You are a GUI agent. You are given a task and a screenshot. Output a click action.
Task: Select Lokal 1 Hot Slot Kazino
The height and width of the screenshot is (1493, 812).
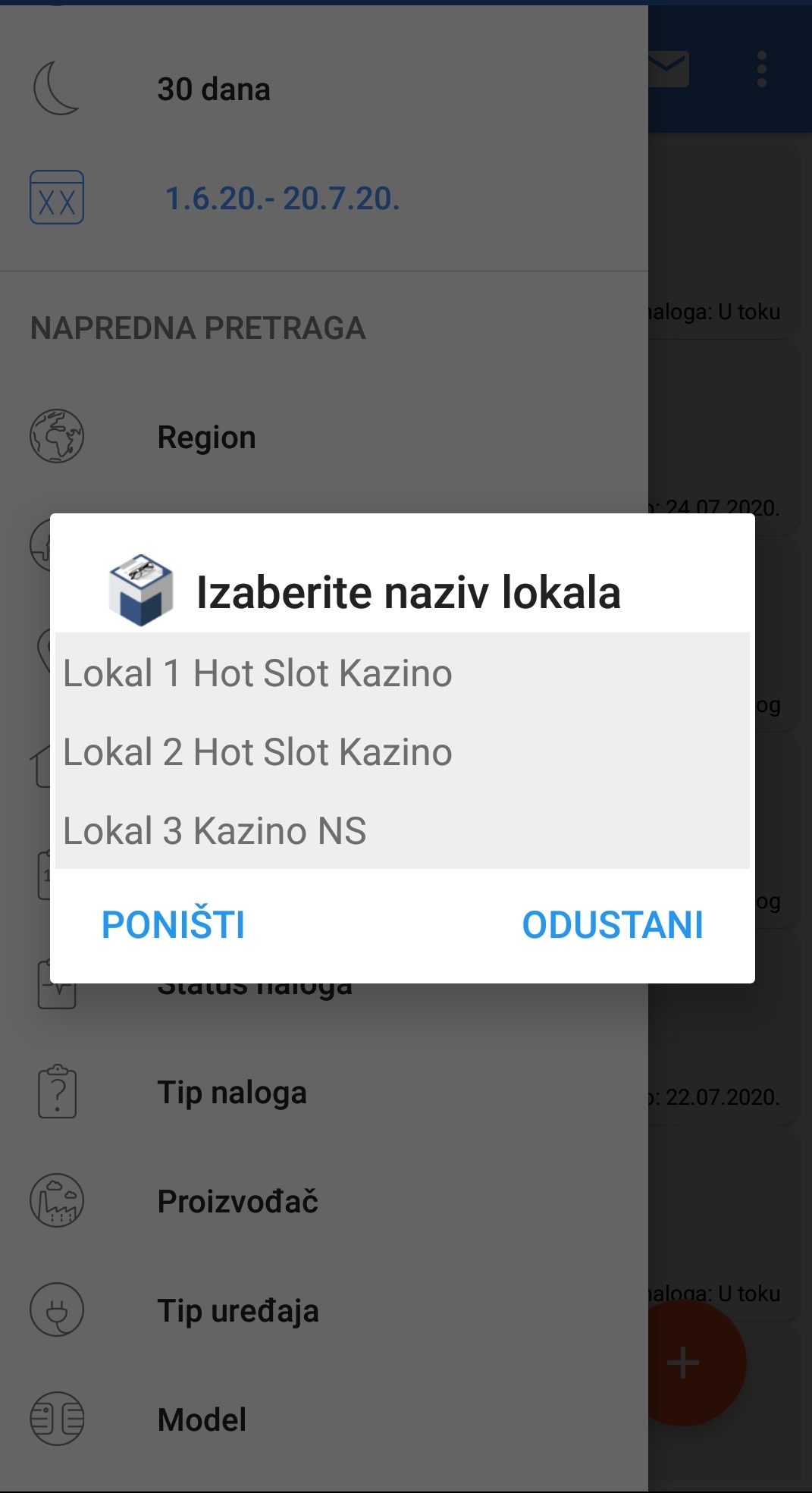[x=258, y=673]
